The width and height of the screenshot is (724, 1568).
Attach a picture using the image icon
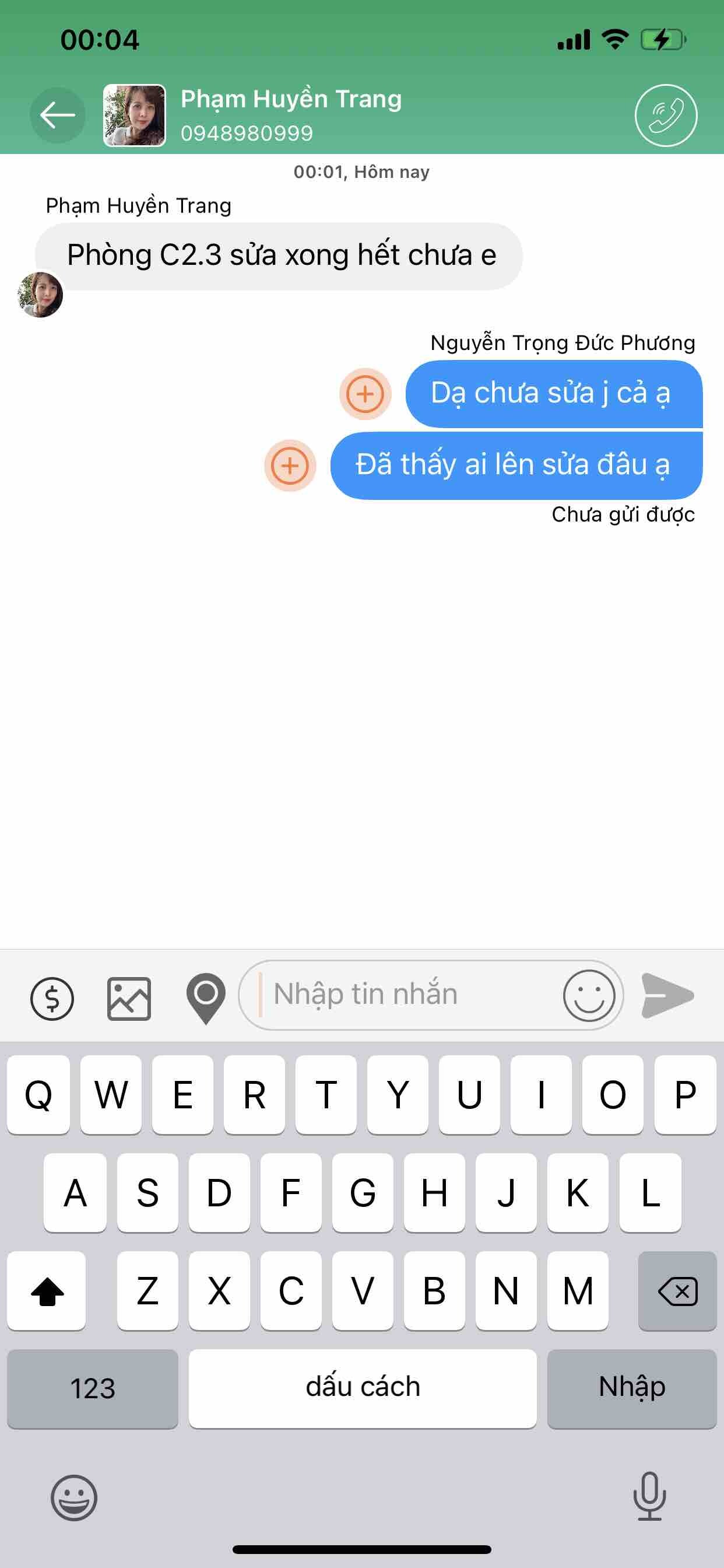[129, 998]
